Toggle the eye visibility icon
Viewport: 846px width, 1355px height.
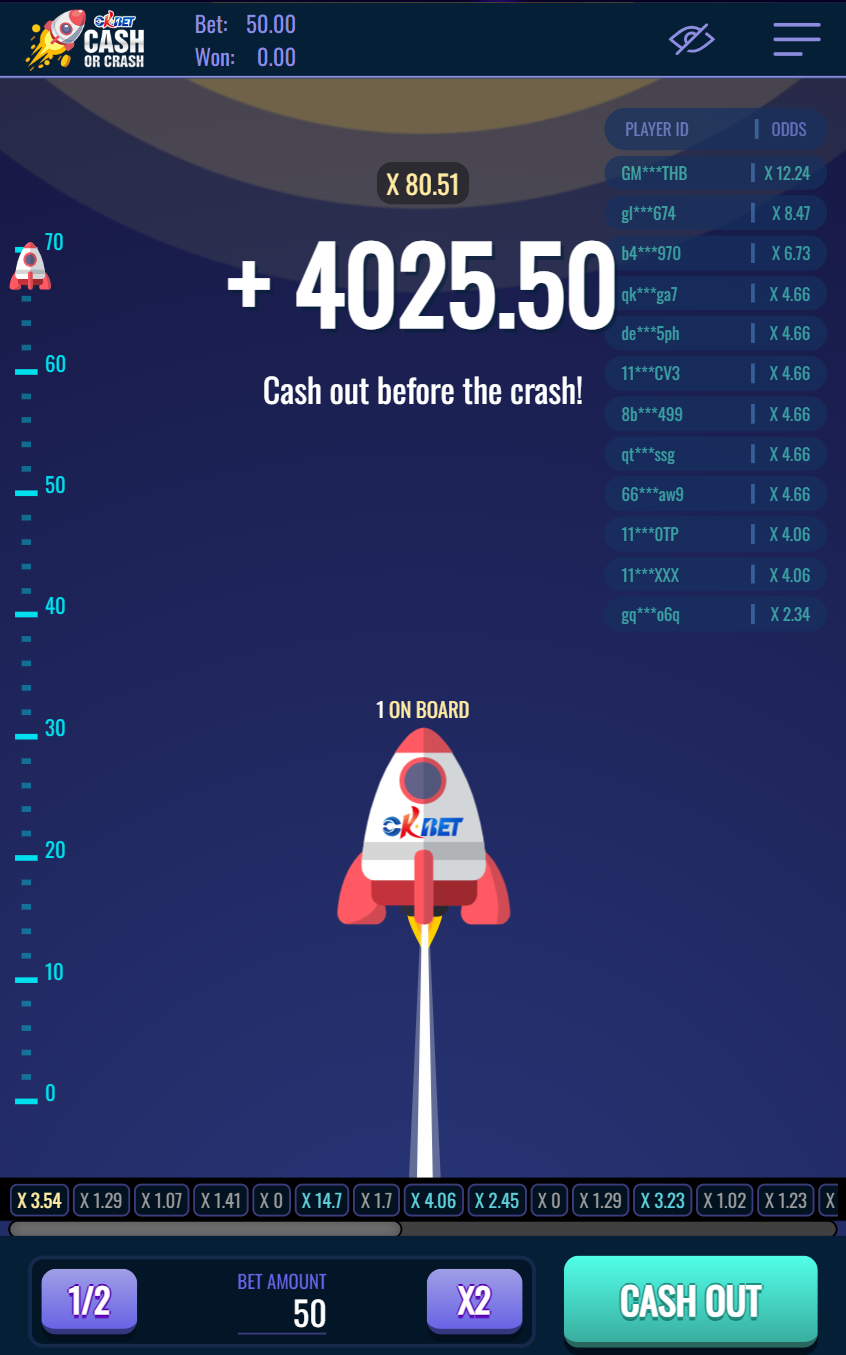point(691,40)
